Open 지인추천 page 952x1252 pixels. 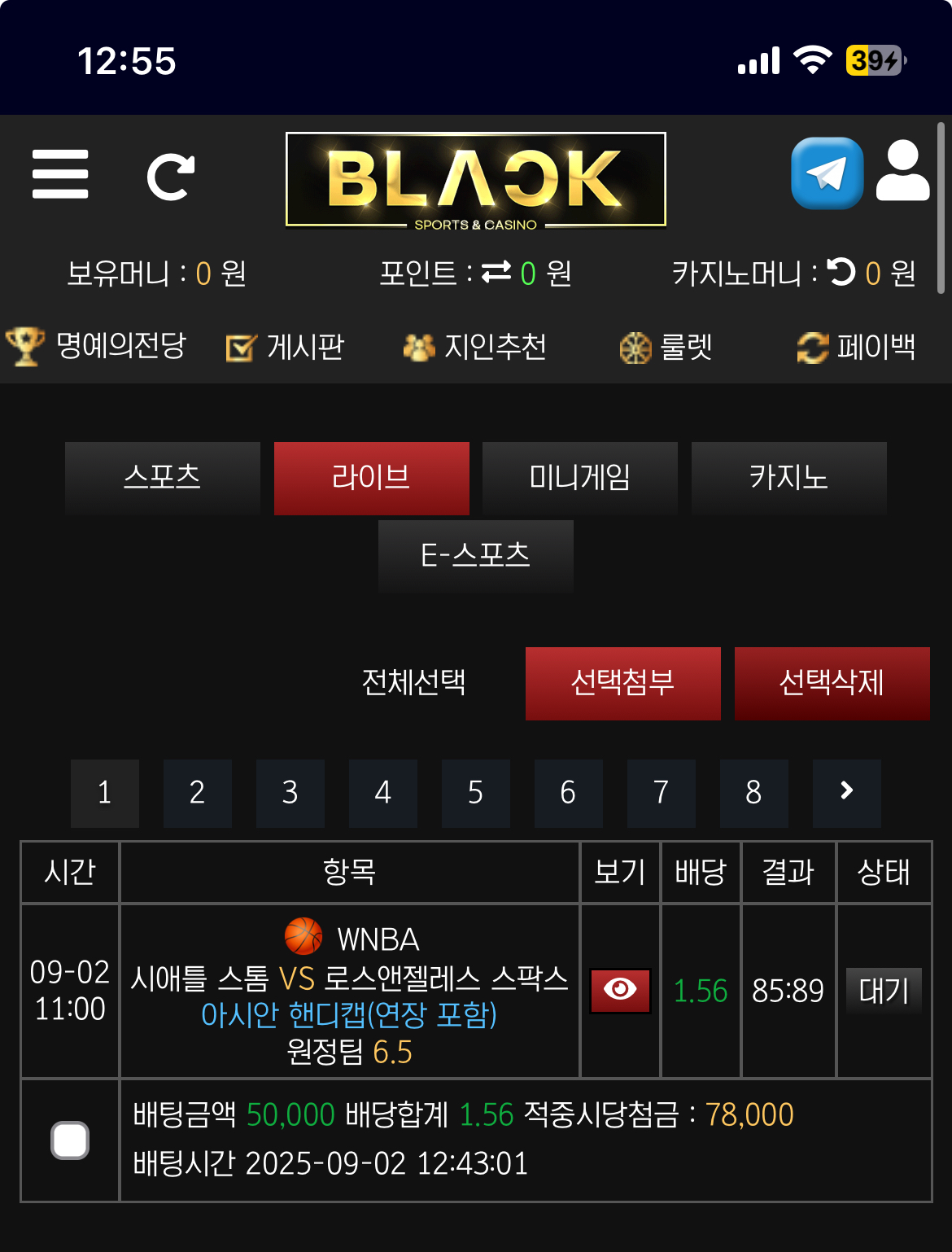click(475, 348)
